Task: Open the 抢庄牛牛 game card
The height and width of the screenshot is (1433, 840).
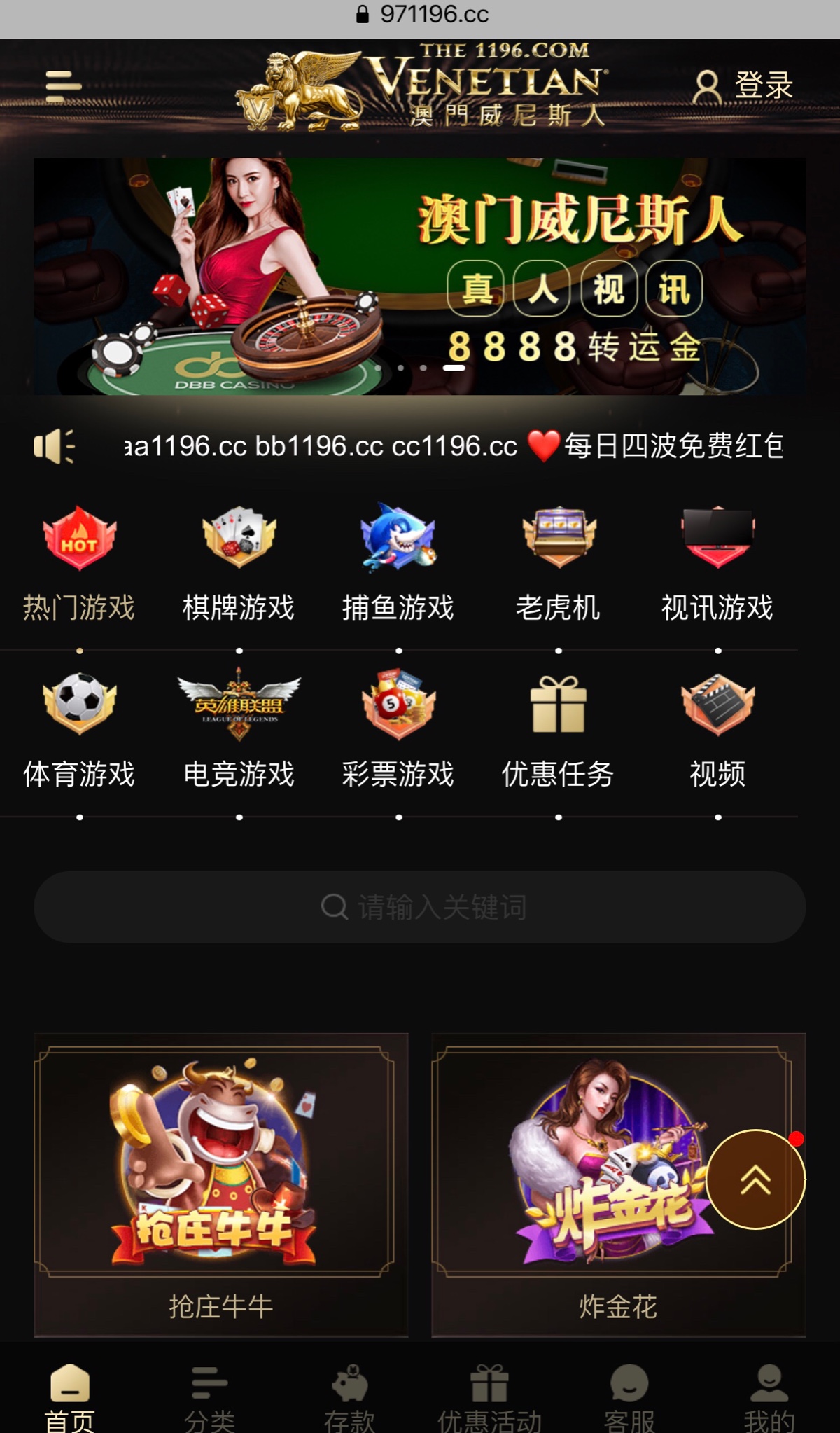Action: 220,1184
